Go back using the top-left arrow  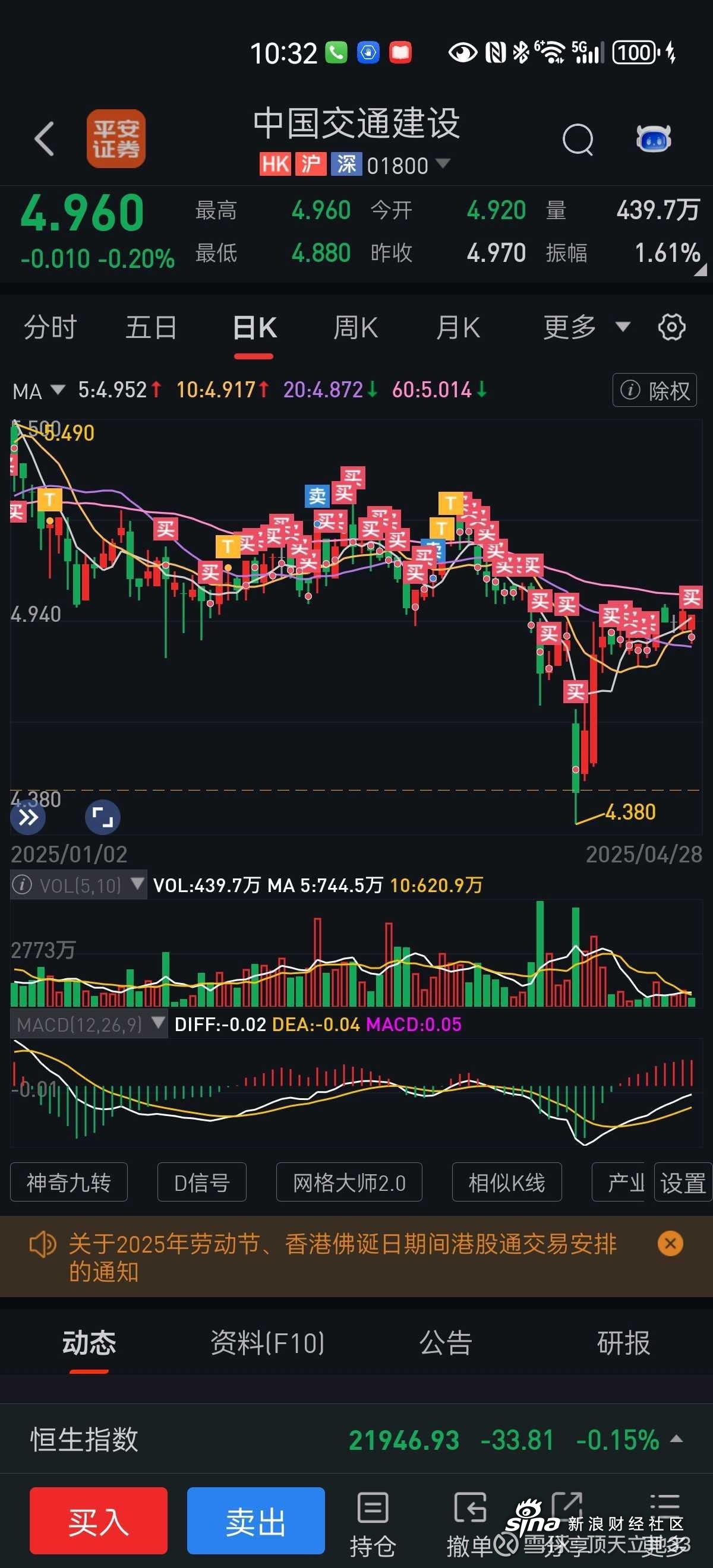[x=45, y=139]
